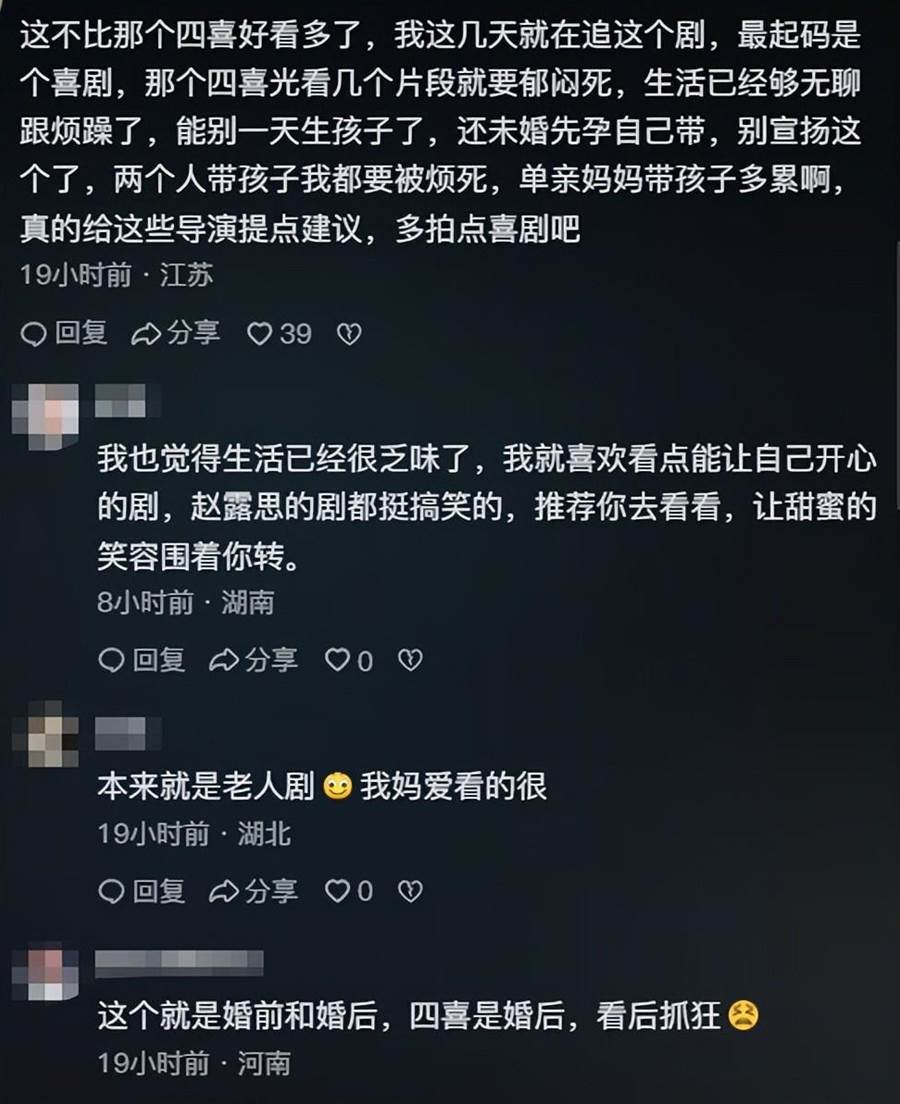Reply to the 老人剧 comment from 湖北
Image resolution: width=900 pixels, height=1104 pixels.
pyautogui.click(x=142, y=890)
